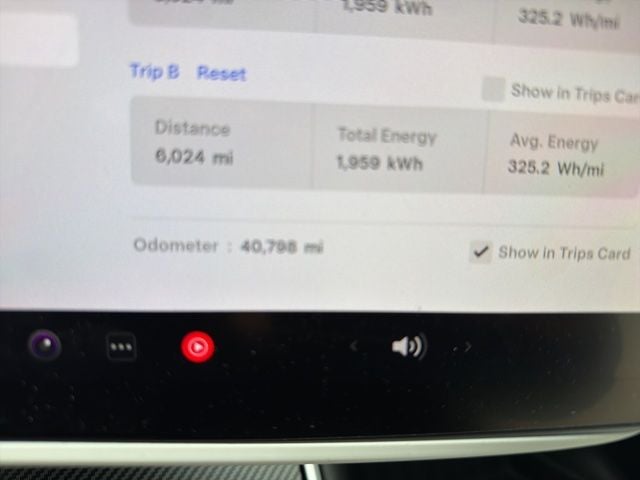Reset the Trip B counter
Viewport: 640px width, 480px height.
[221, 73]
